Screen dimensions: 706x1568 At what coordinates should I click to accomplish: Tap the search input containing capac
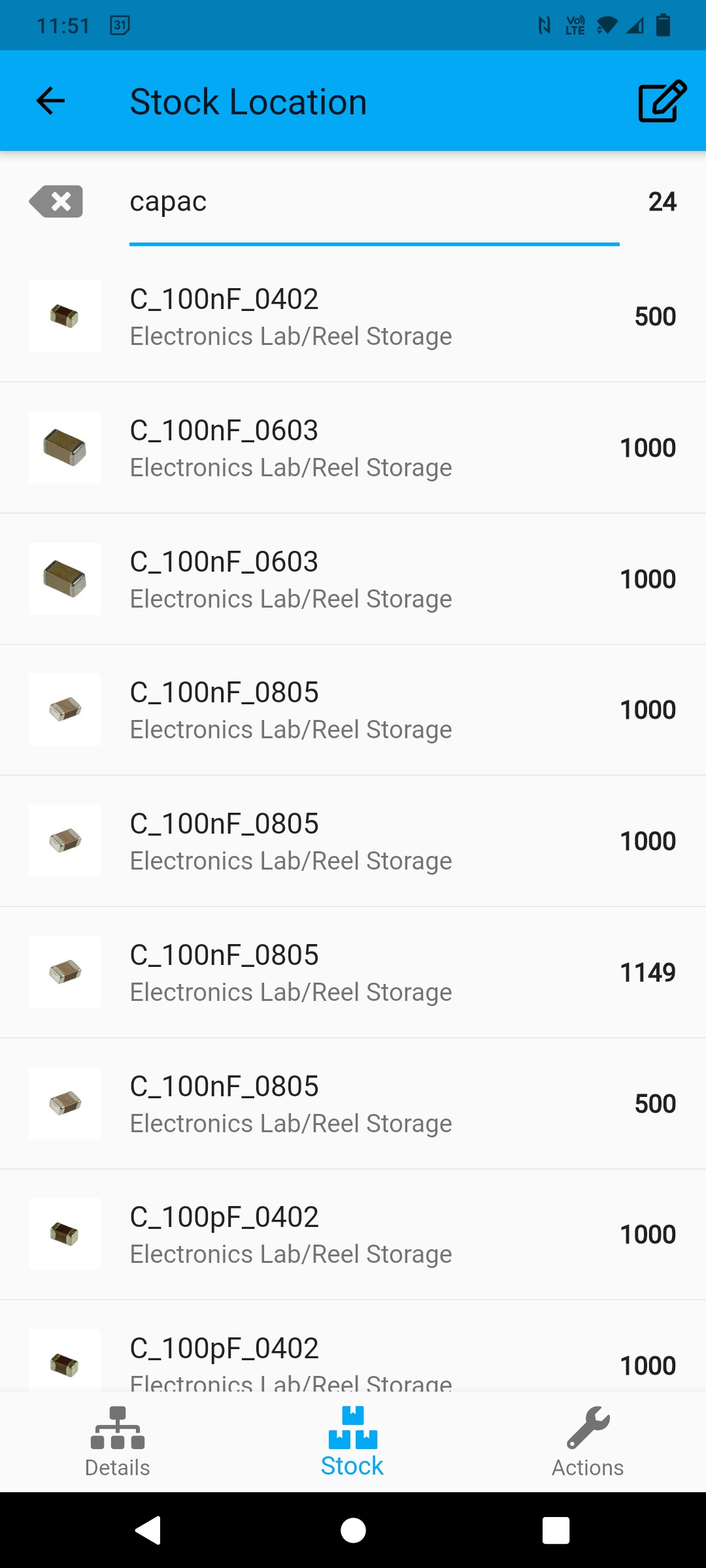point(327,201)
